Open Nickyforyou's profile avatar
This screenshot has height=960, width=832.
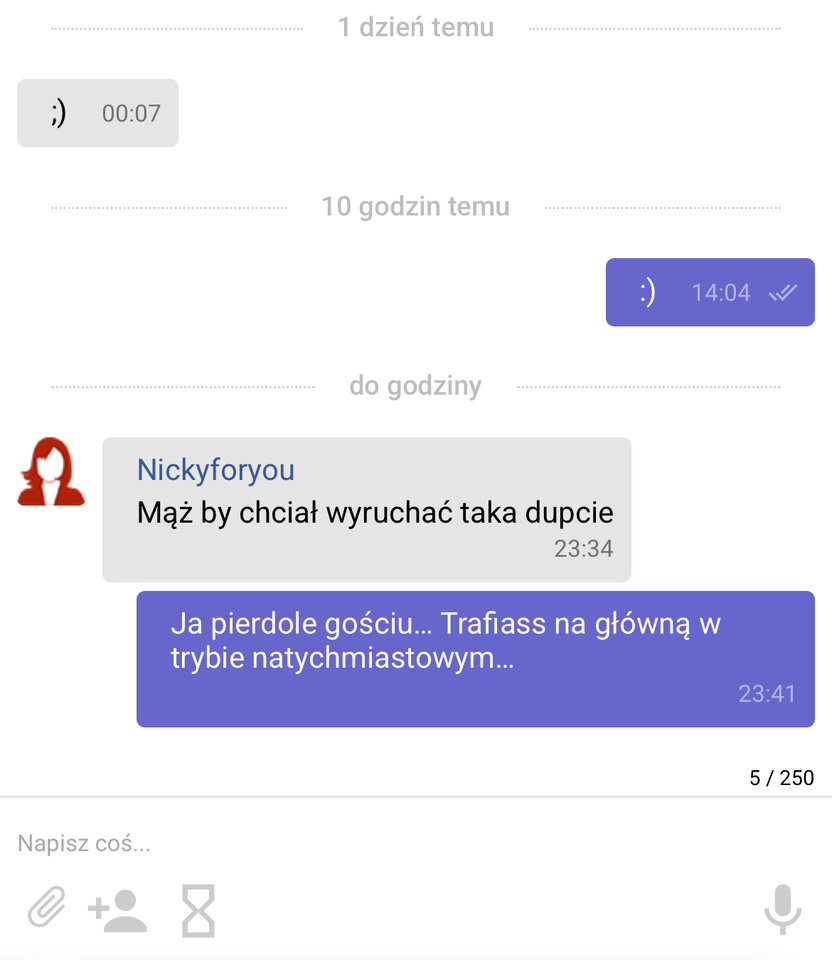click(x=51, y=472)
